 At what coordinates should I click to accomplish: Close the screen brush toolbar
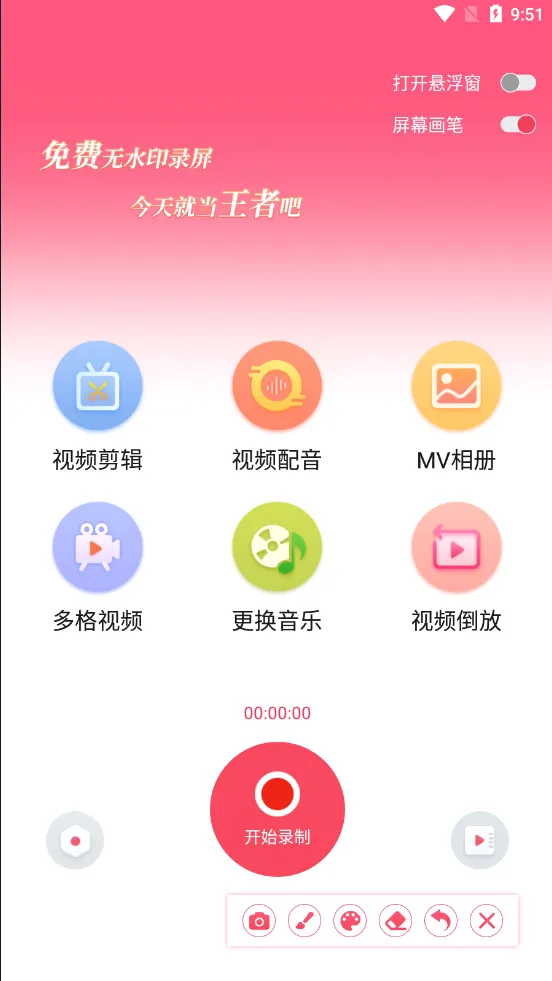486,921
